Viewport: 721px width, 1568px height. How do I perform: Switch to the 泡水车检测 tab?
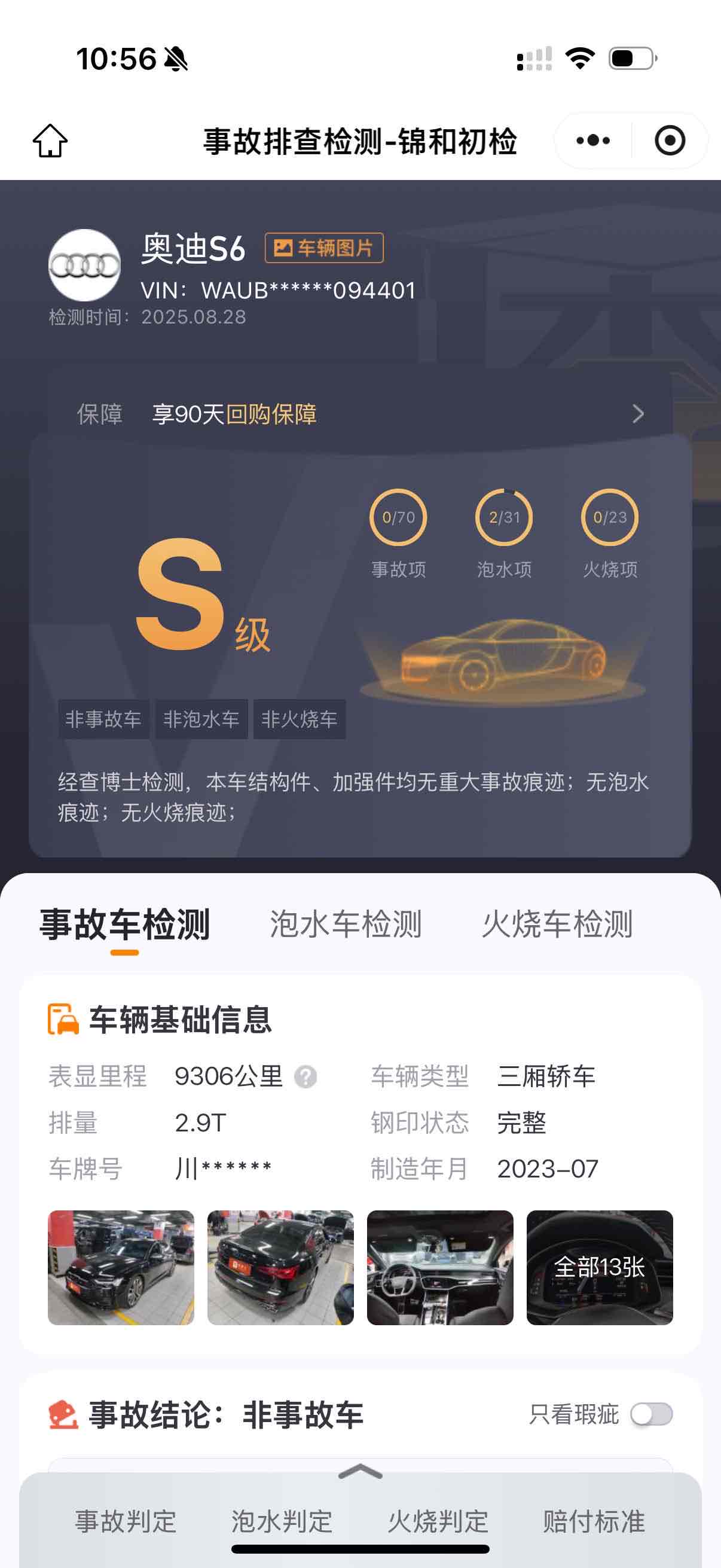tap(346, 924)
